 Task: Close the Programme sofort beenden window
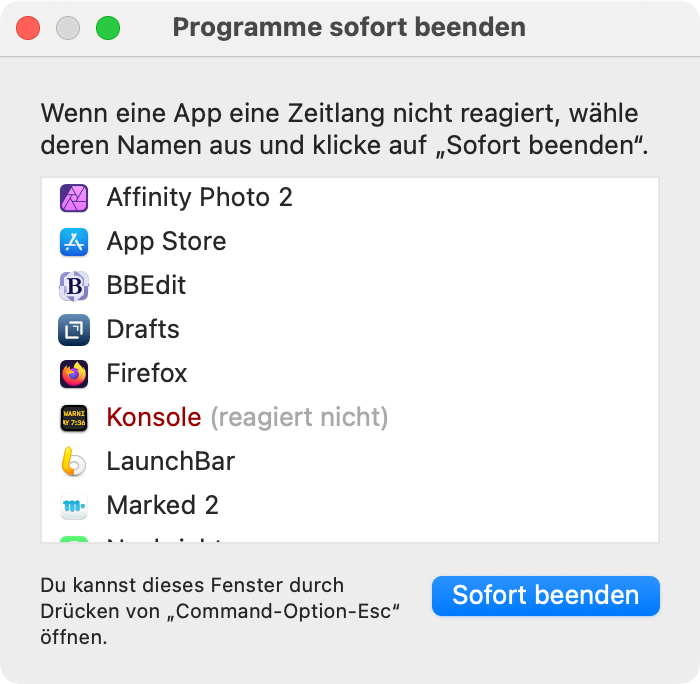[x=28, y=28]
